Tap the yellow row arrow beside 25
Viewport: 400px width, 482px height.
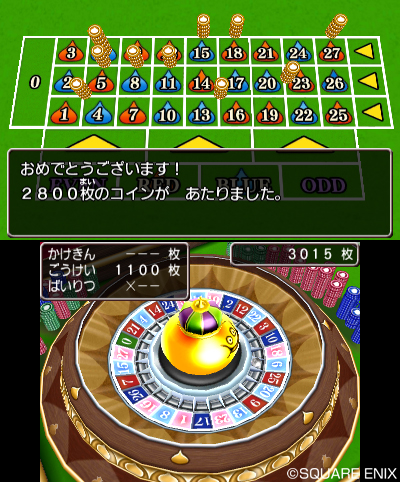(373, 111)
